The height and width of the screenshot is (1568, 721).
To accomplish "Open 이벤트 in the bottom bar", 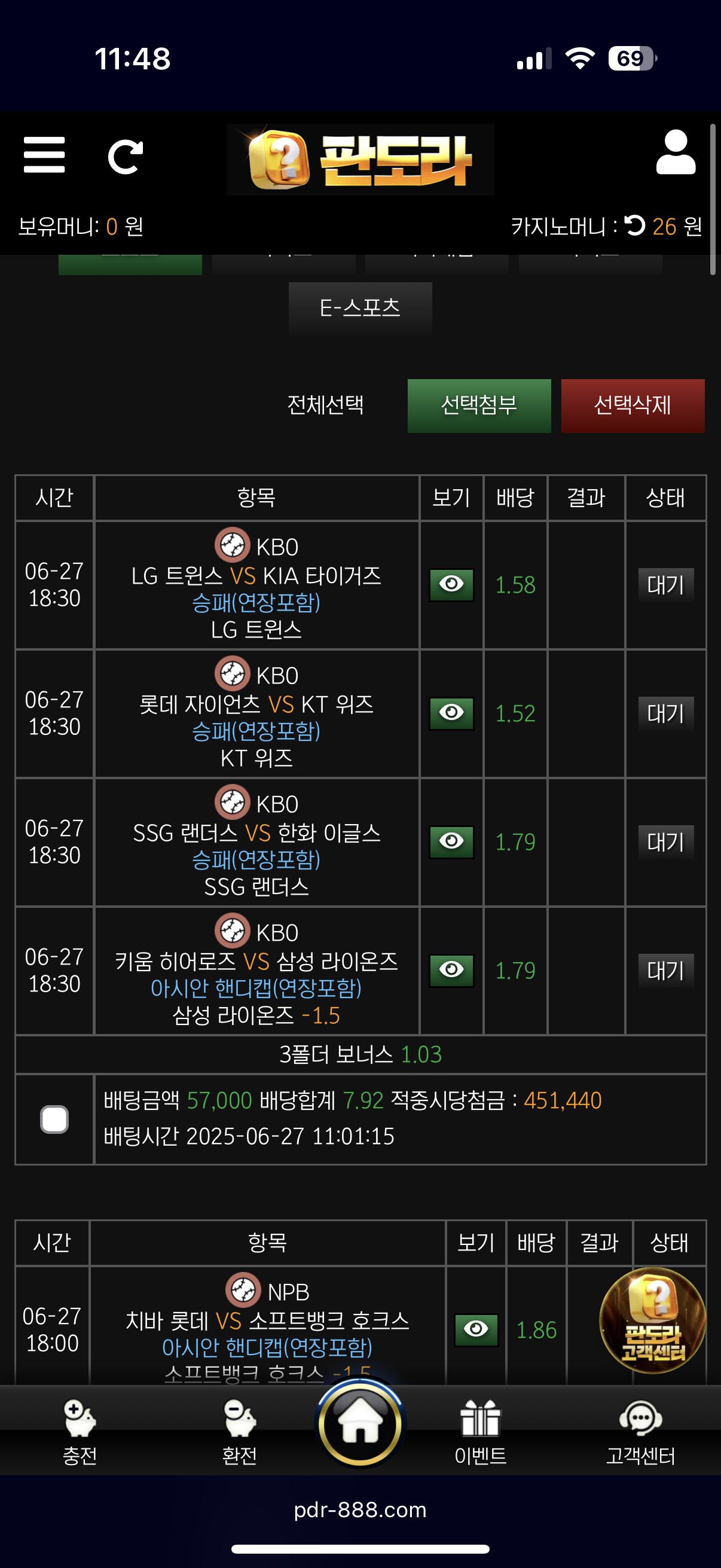I will click(x=480, y=1430).
